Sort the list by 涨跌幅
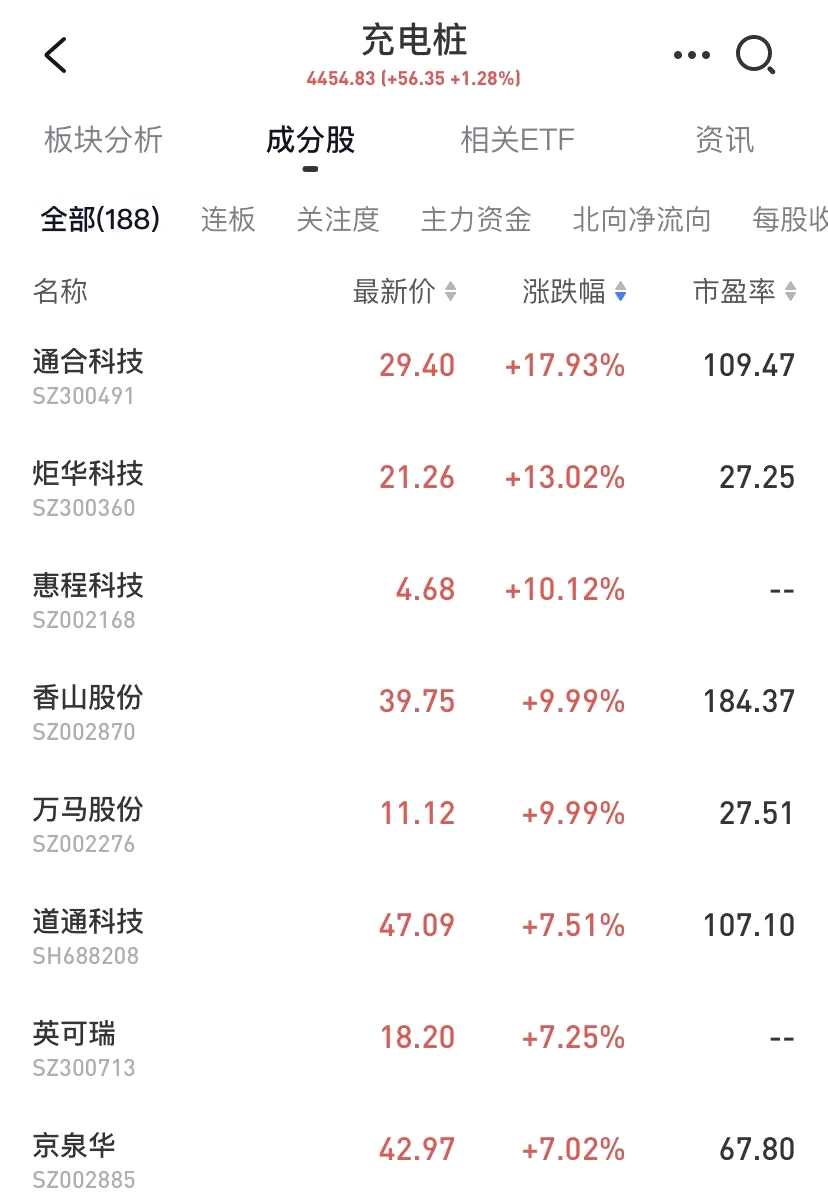Image resolution: width=828 pixels, height=1194 pixels. point(574,292)
